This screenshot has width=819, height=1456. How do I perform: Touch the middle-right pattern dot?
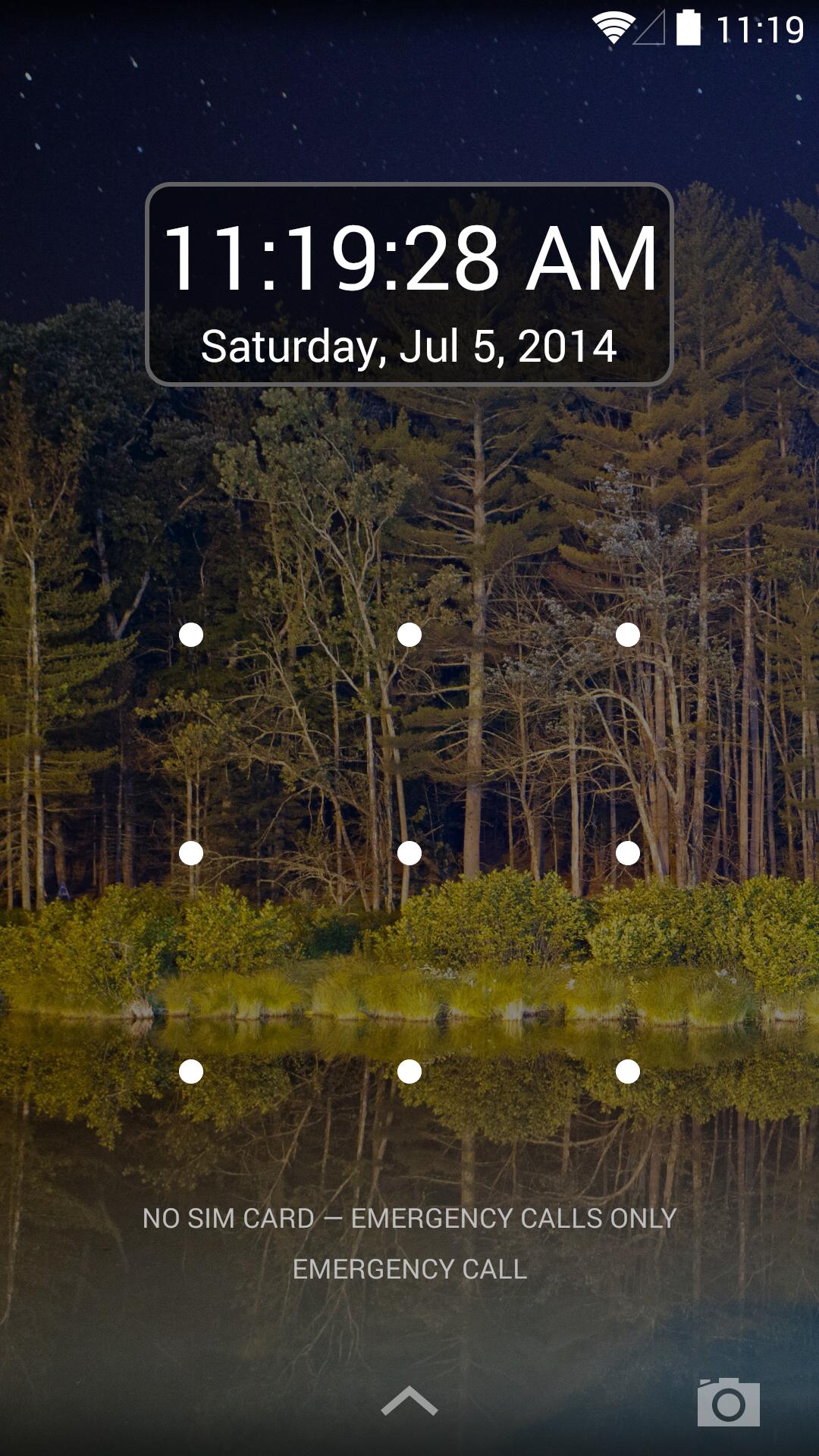point(628,853)
